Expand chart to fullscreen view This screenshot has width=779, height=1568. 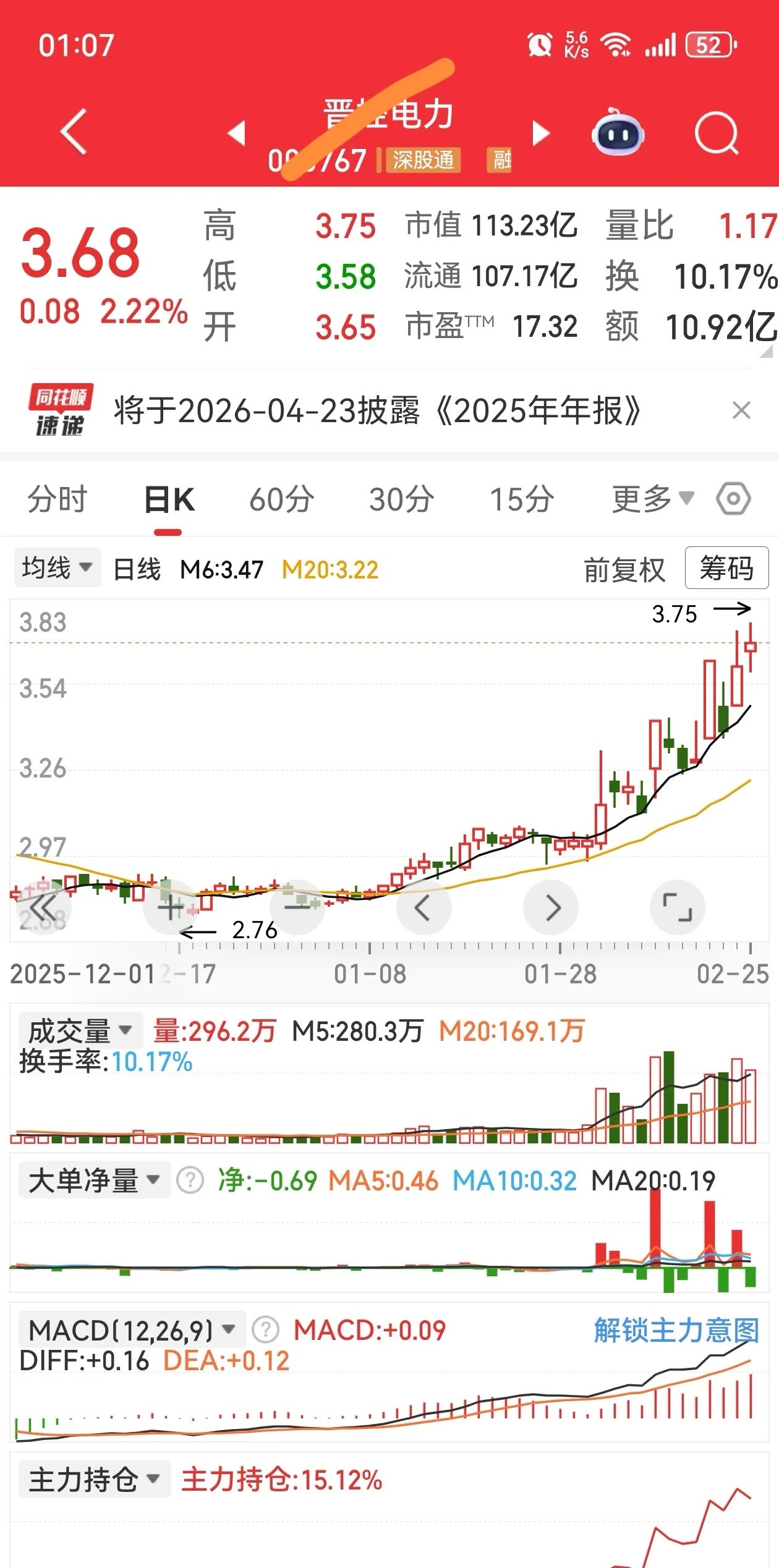tap(678, 907)
